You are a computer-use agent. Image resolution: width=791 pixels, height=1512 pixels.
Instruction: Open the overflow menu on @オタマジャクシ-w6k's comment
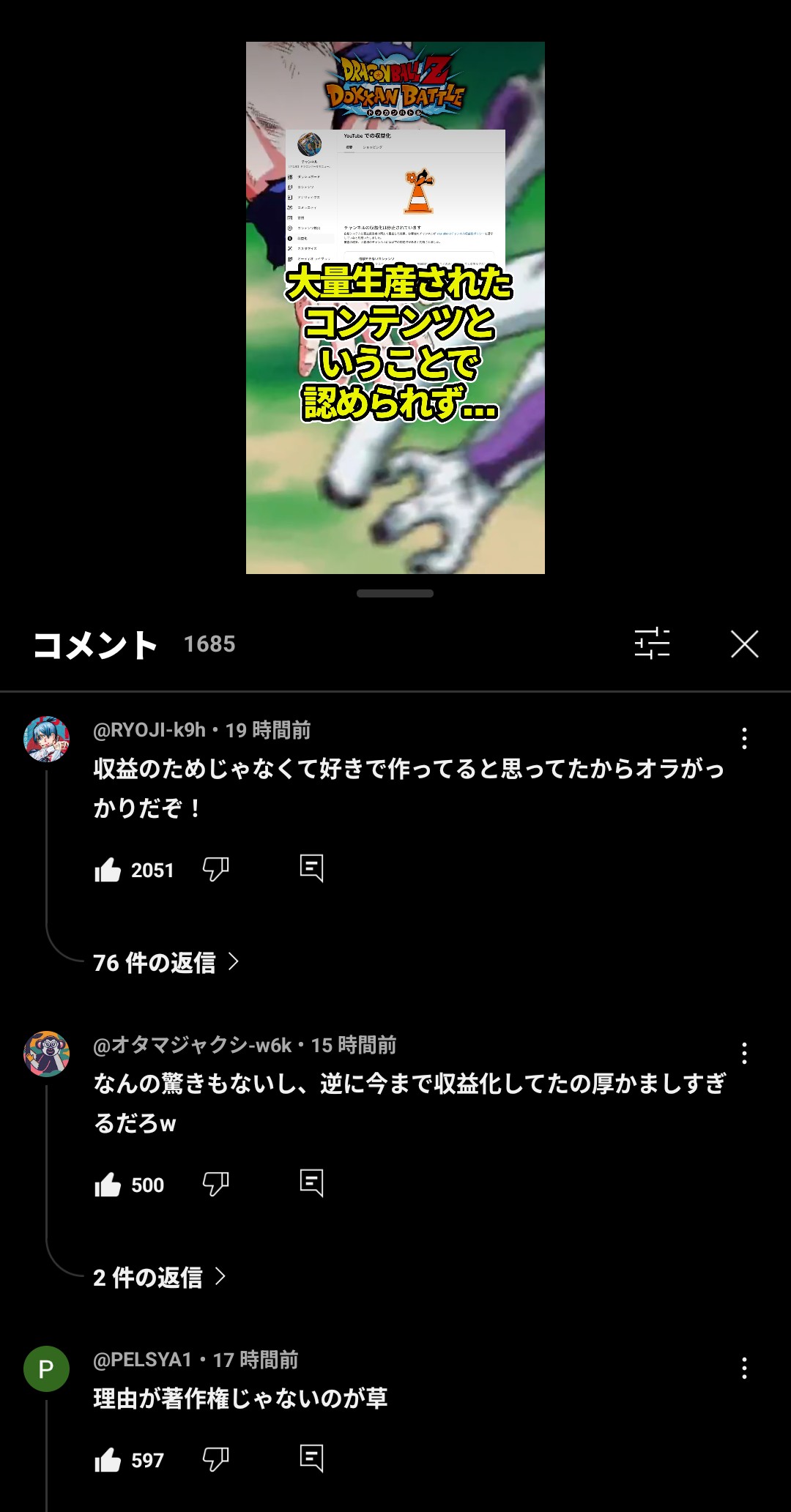(744, 1053)
